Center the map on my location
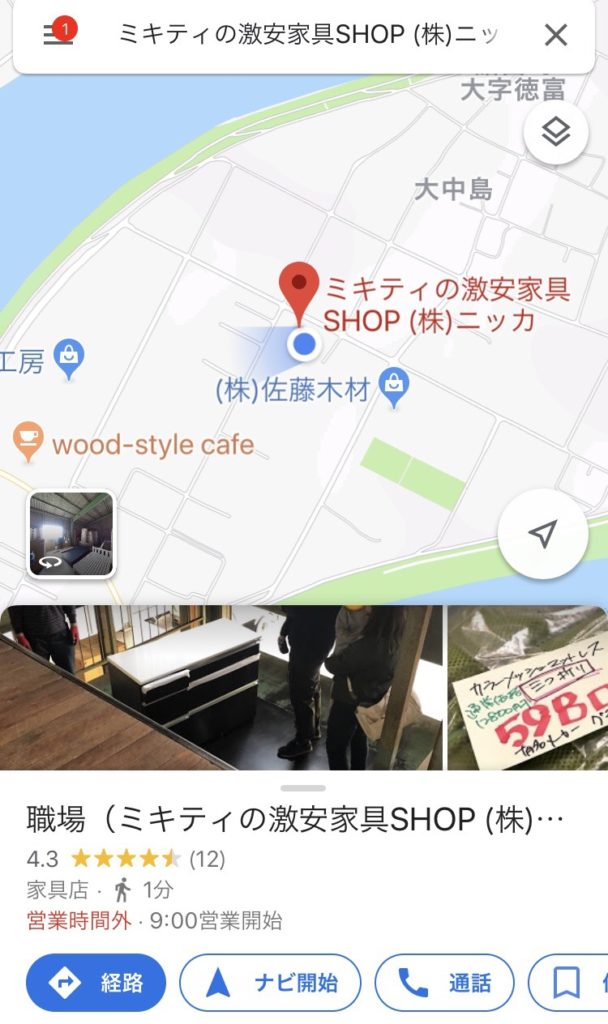Viewport: 608px width, 1024px height. (x=542, y=535)
